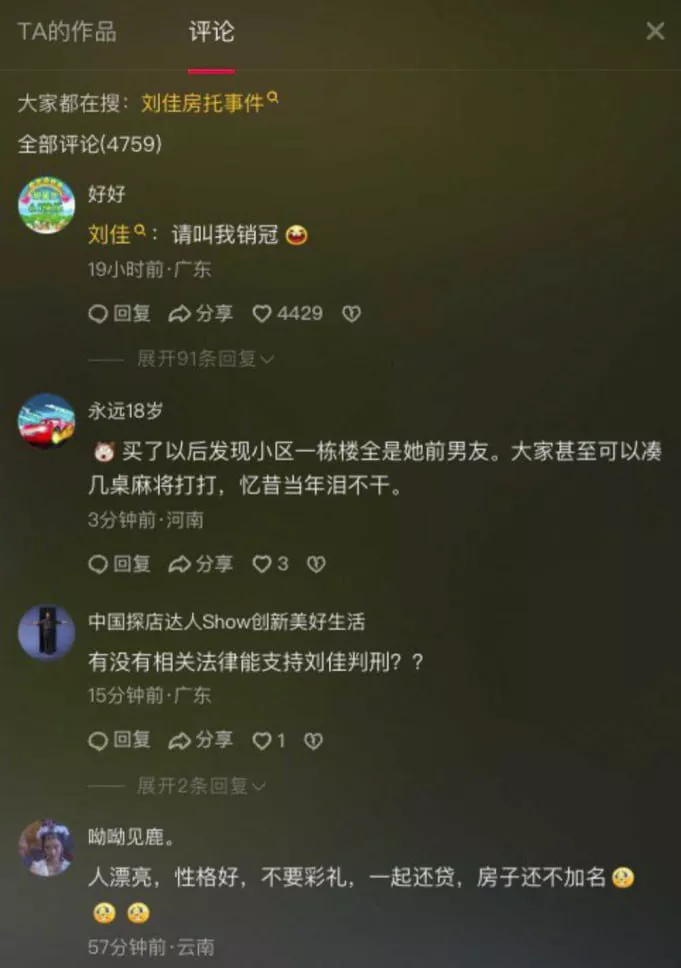Share the comment from 好好
681x968 pixels.
coord(200,314)
